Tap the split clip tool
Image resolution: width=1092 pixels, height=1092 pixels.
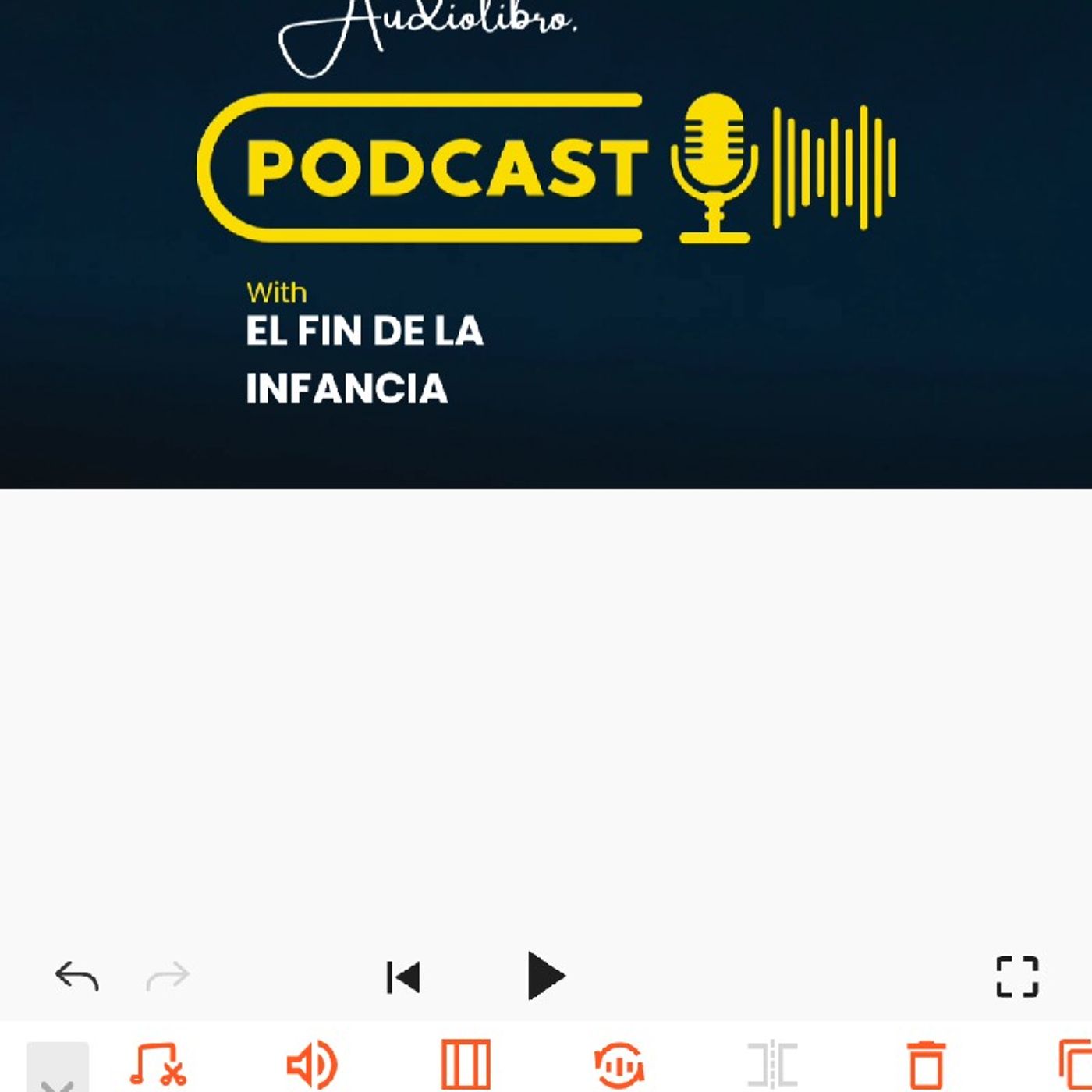[x=772, y=1064]
